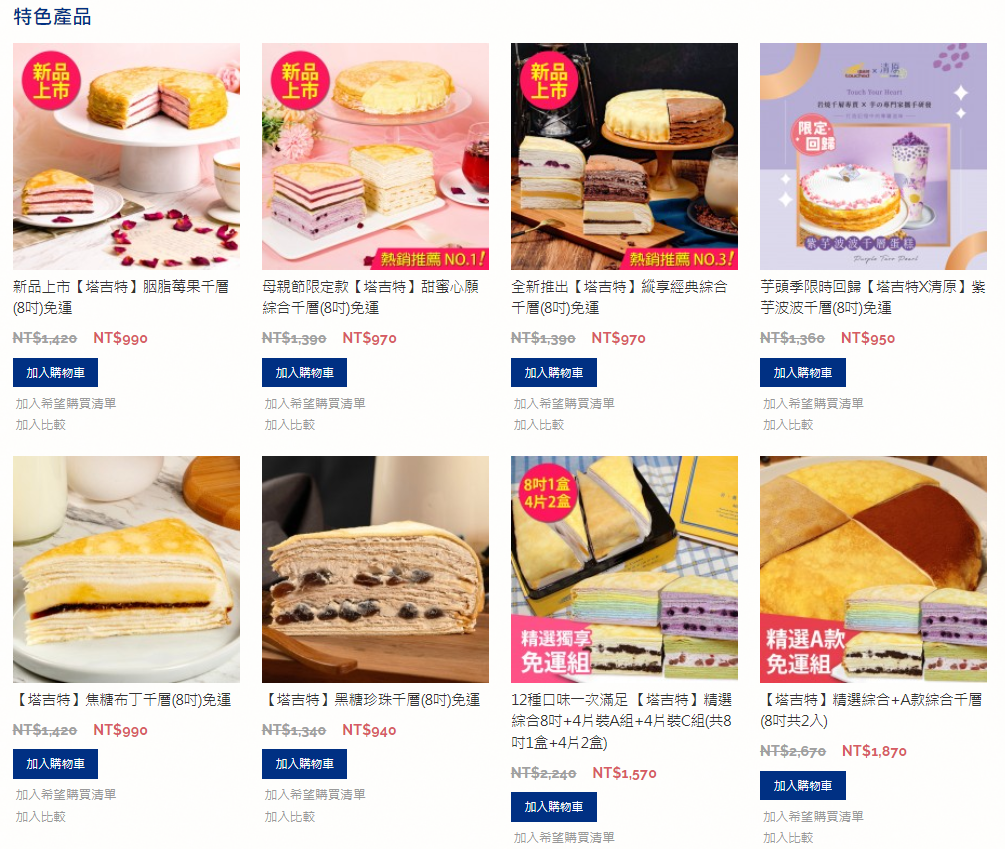Open the 胭脂莓果千層 product image
Viewport: 1005px width, 849px height.
tap(126, 156)
